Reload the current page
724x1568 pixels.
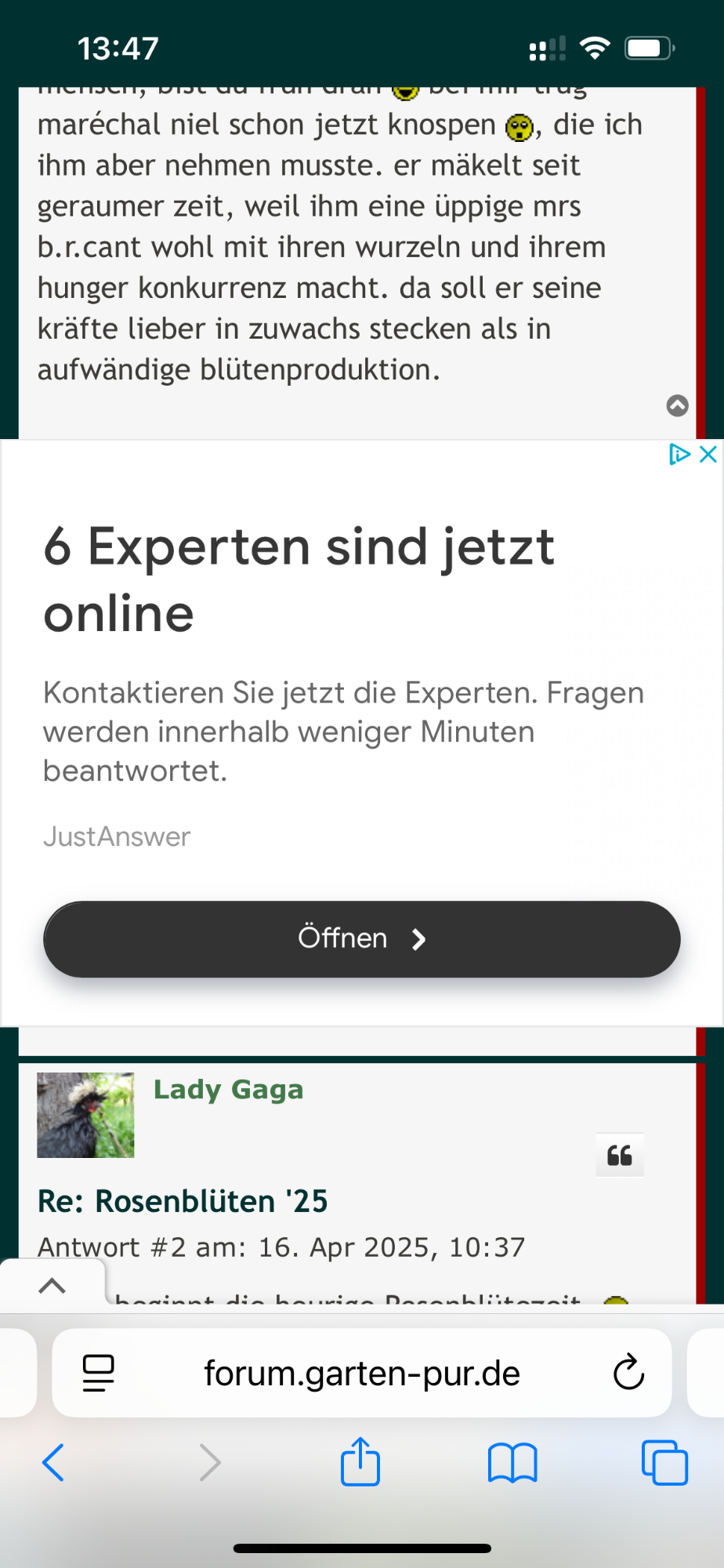pos(628,1373)
